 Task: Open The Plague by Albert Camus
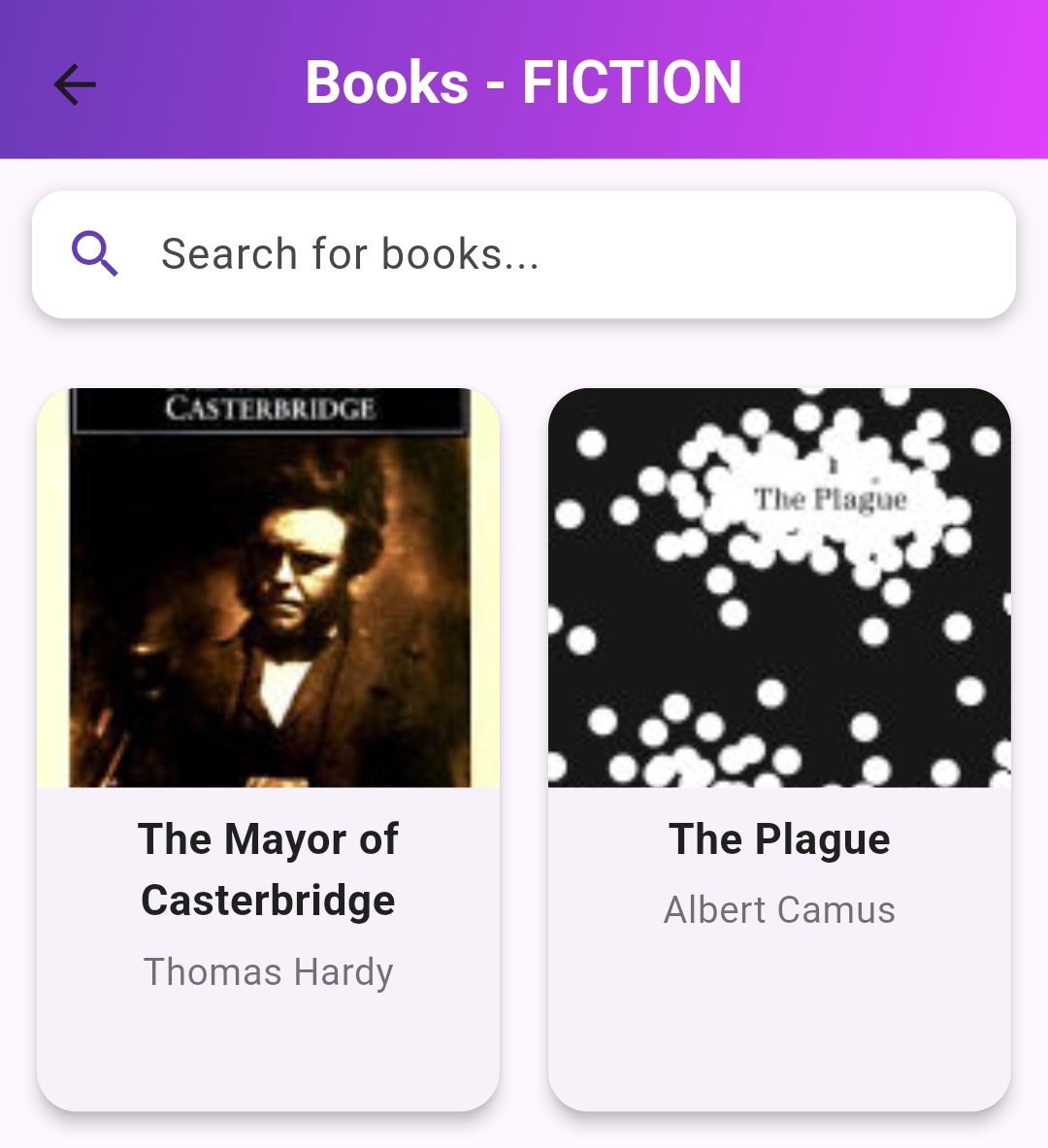coord(779,749)
